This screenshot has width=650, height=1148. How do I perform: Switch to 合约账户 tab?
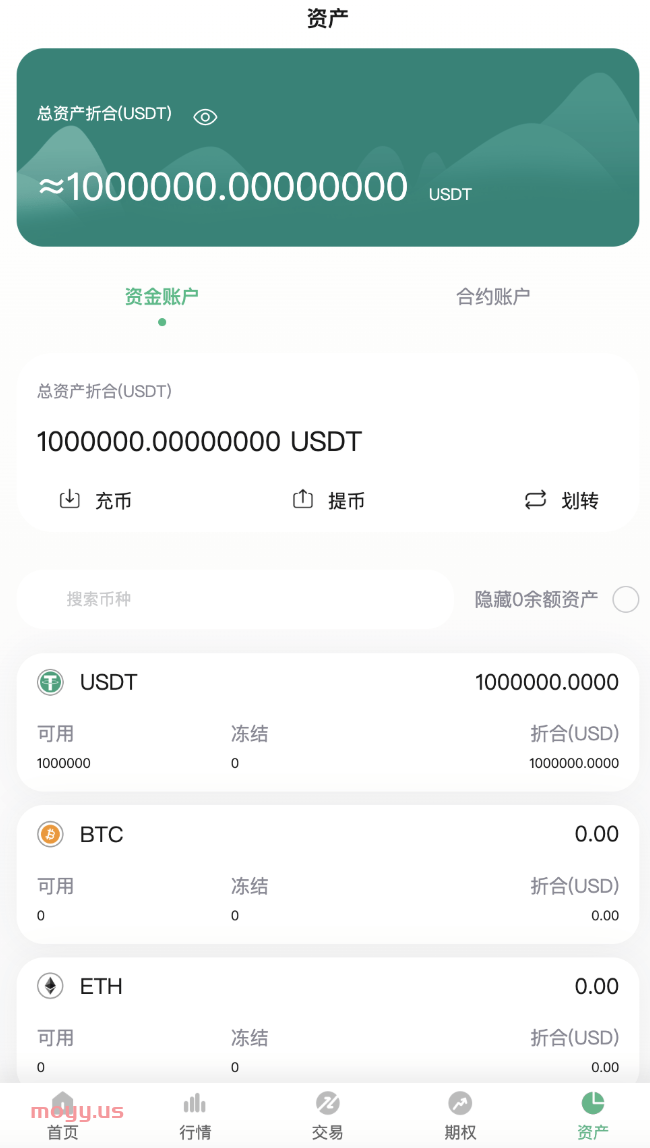493,296
